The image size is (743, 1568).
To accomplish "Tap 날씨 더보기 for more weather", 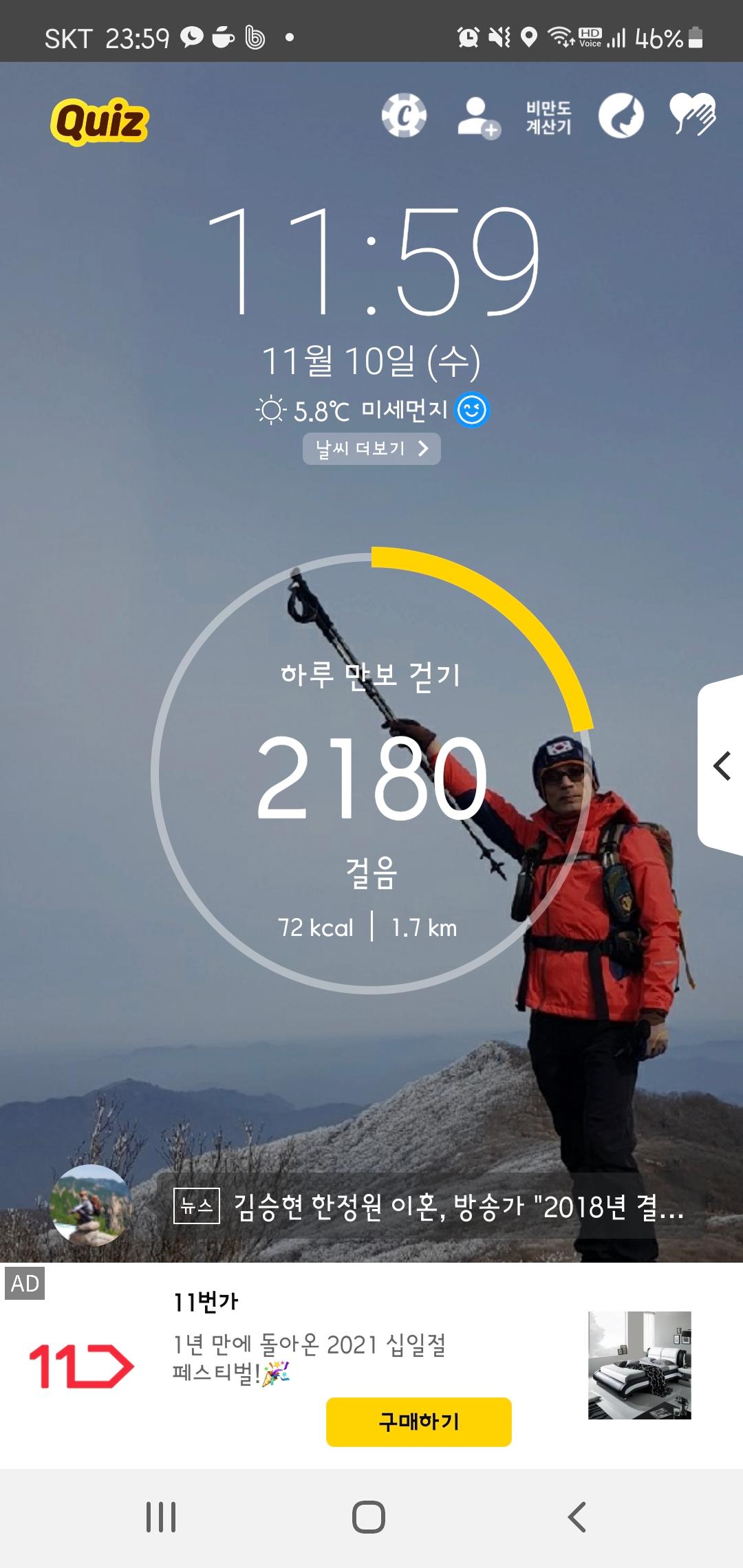I will pyautogui.click(x=371, y=448).
